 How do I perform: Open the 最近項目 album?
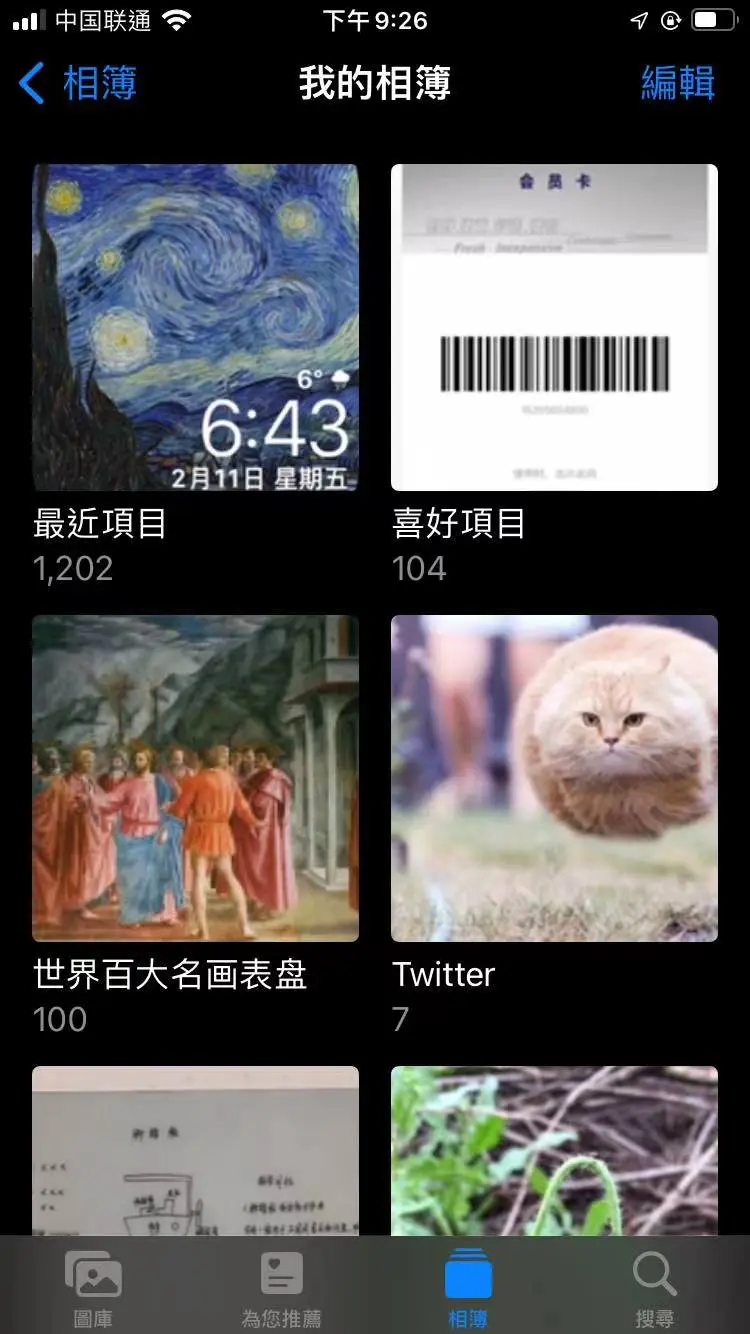point(194,326)
